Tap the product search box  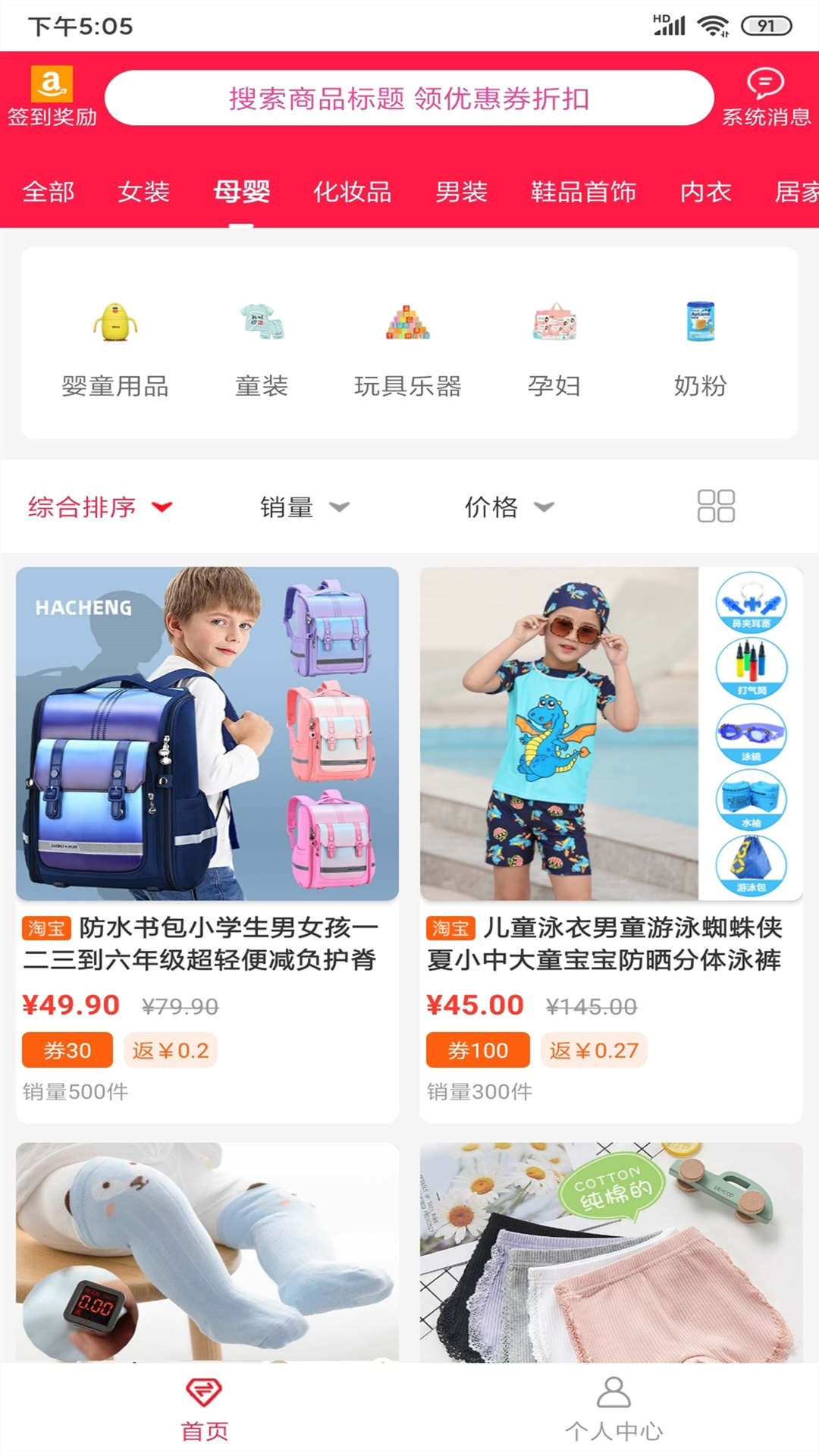pyautogui.click(x=409, y=99)
